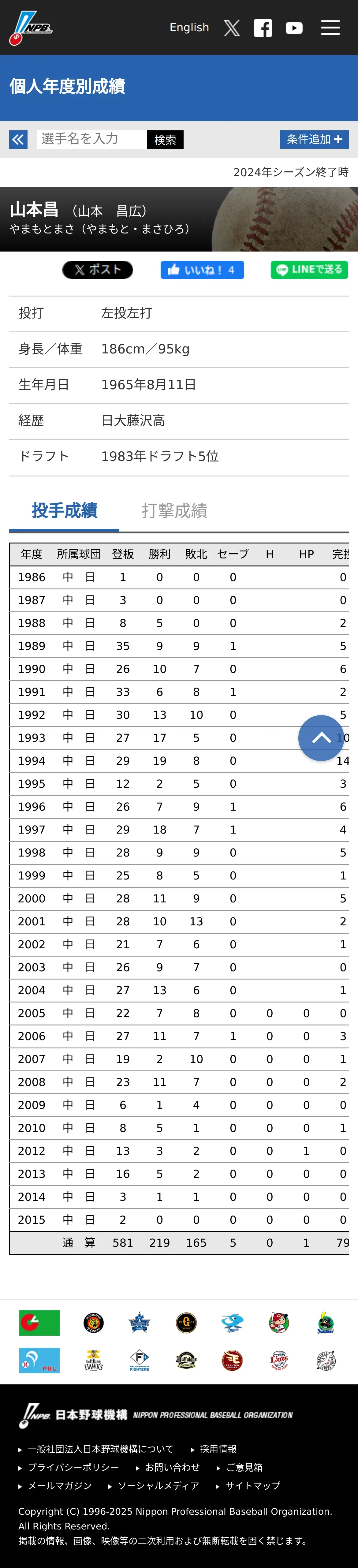This screenshot has width=358, height=1568.
Task: Select the 投手成績 tab
Action: click(x=65, y=510)
